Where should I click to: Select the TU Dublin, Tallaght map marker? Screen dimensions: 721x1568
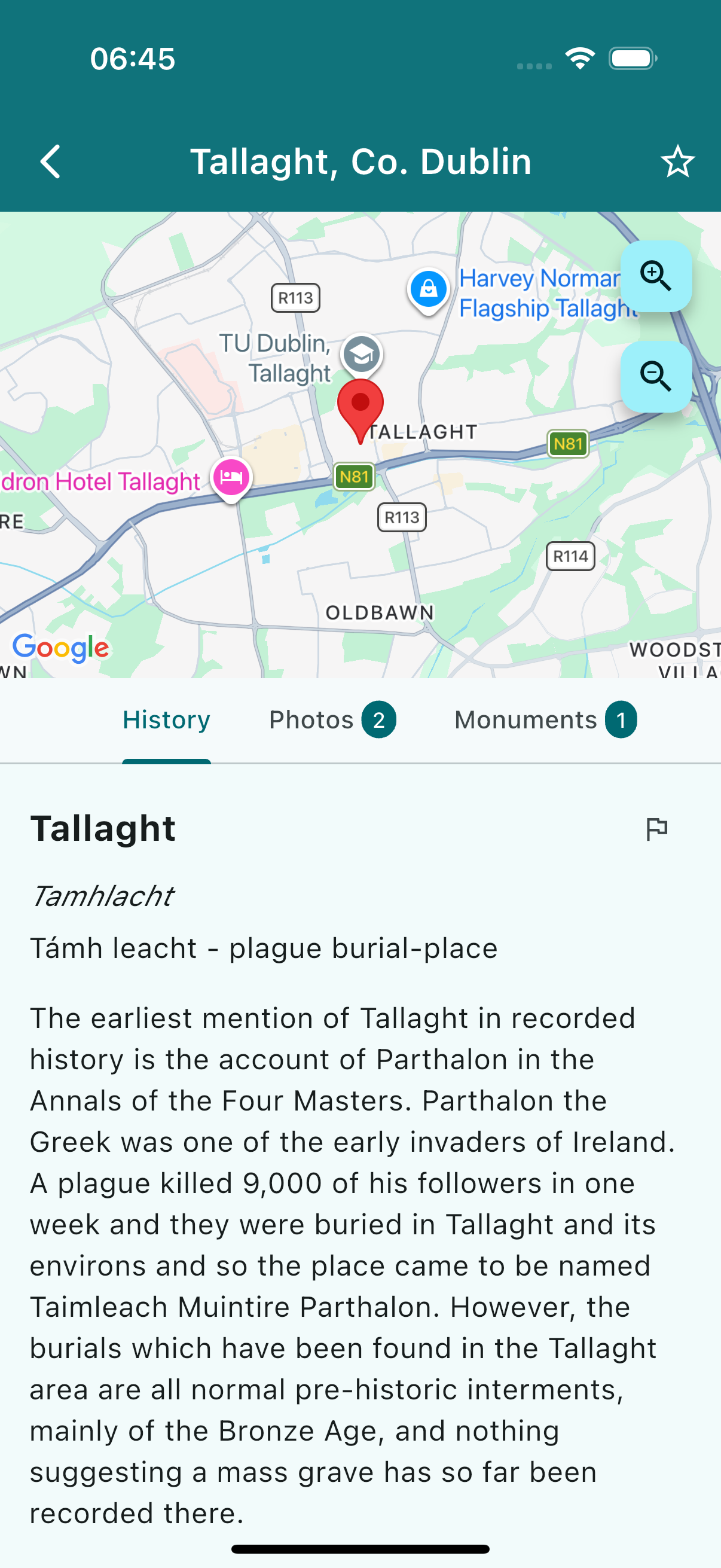[x=362, y=354]
